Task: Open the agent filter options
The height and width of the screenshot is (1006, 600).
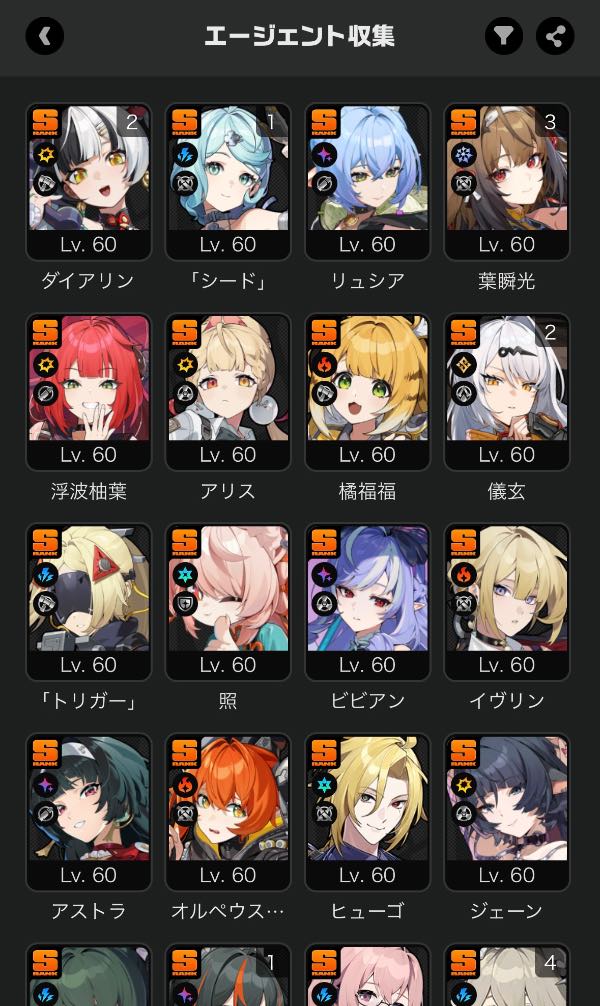Action: click(504, 36)
